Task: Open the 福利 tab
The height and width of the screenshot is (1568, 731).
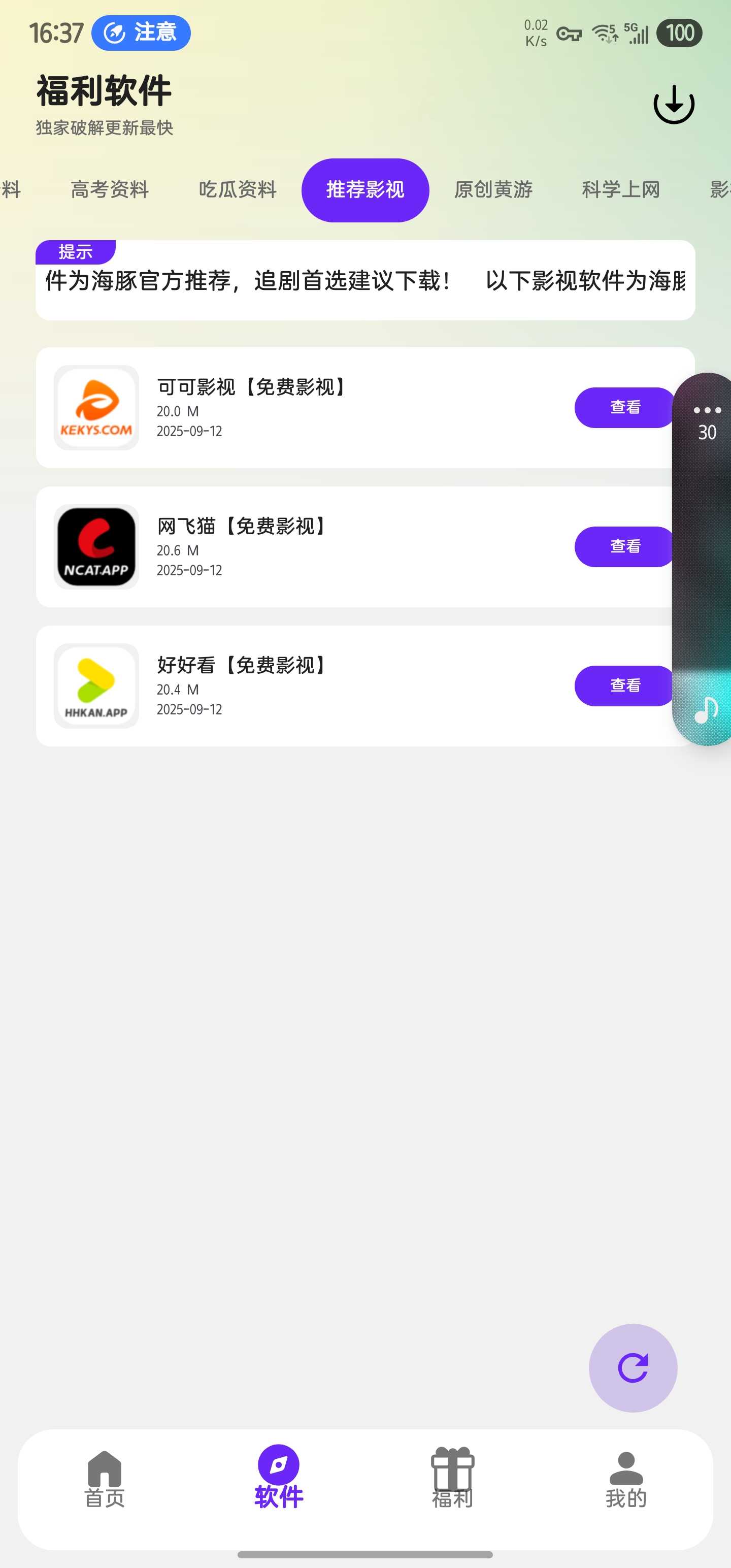Action: point(452,1479)
